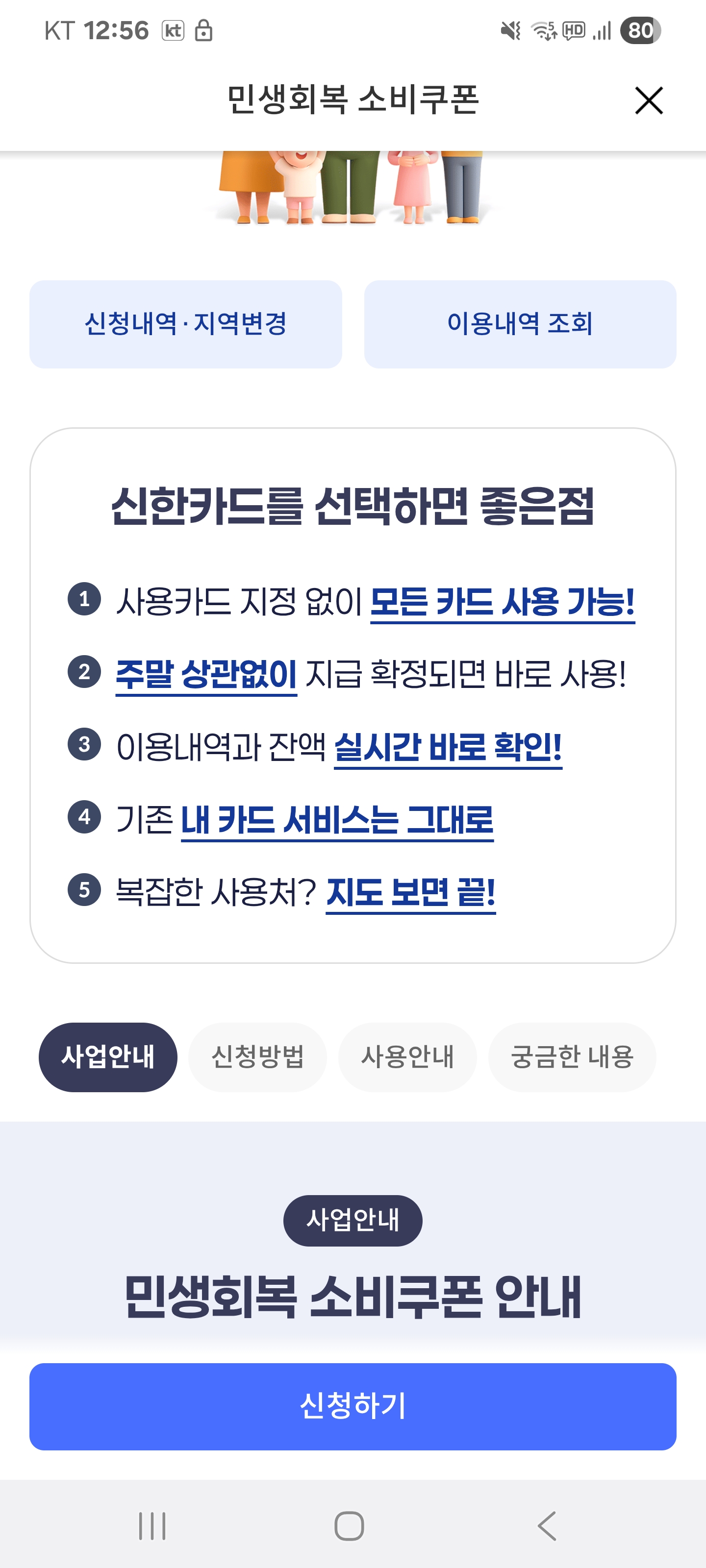
Task: Close the 민생회복 소비쿠폰 page
Action: [649, 100]
